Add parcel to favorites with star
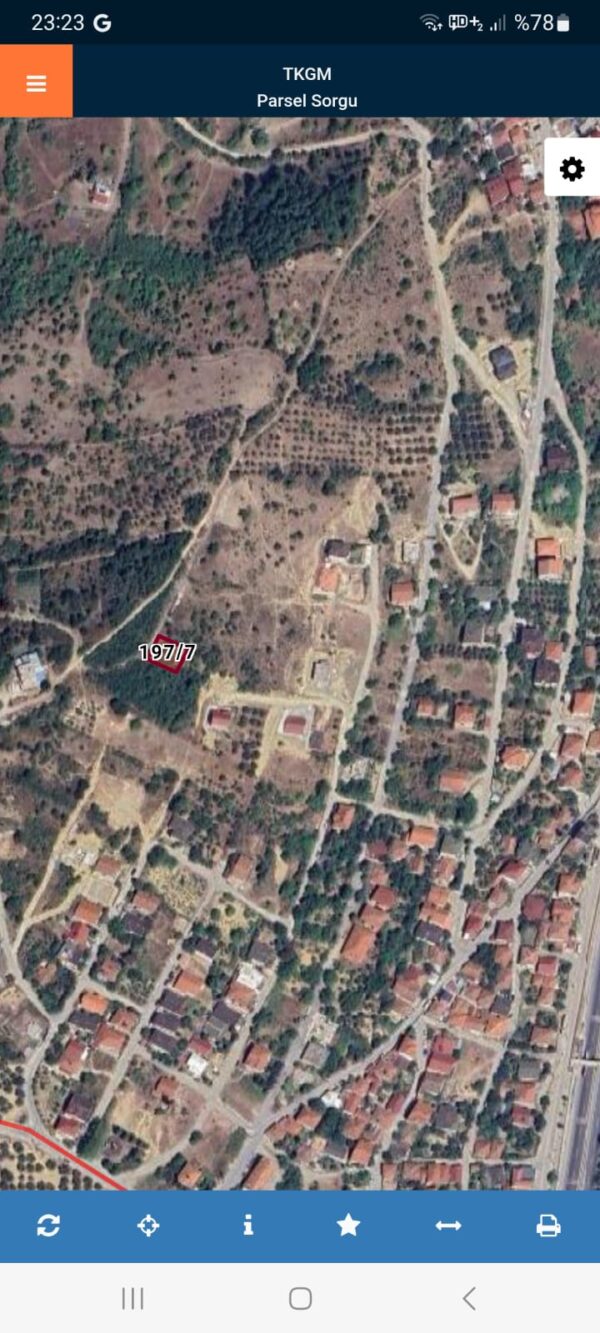 [348, 1225]
